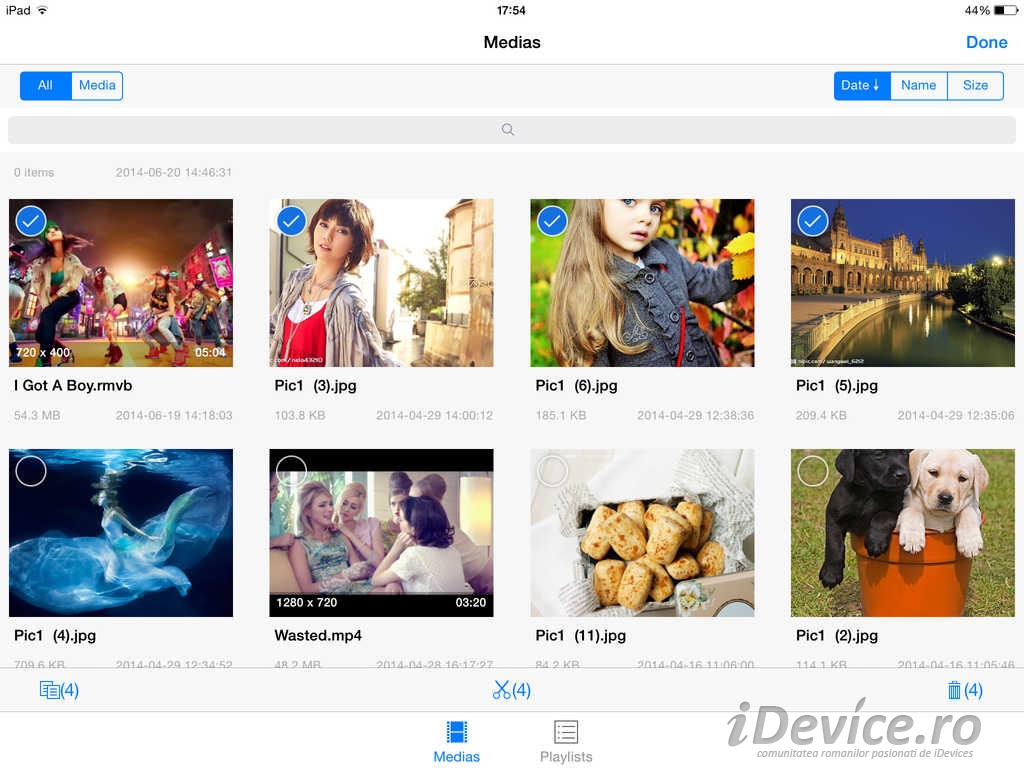The image size is (1024, 768).
Task: Open the search field
Action: click(x=511, y=129)
